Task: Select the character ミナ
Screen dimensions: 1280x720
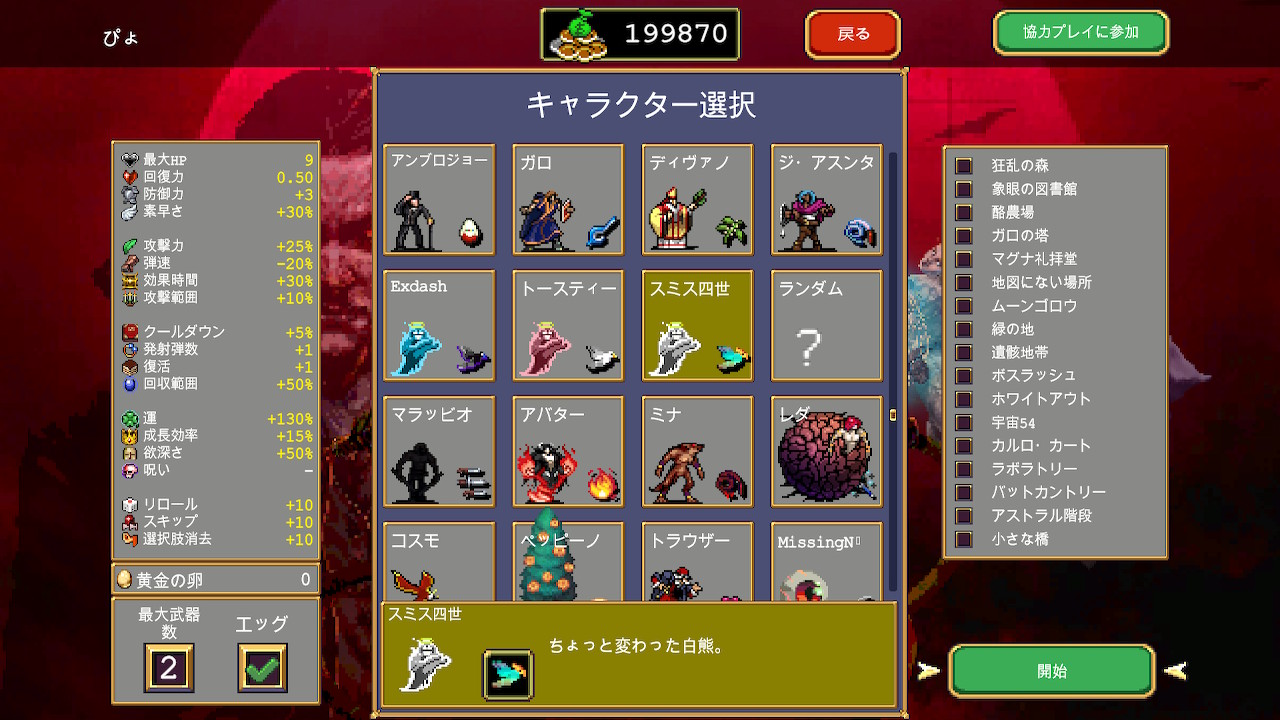Action: click(697, 452)
